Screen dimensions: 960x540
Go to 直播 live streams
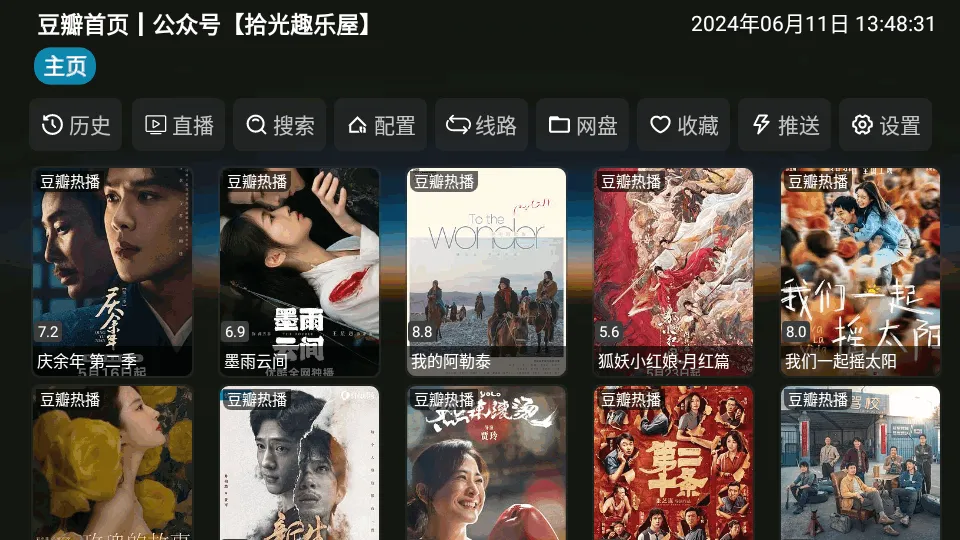point(179,125)
